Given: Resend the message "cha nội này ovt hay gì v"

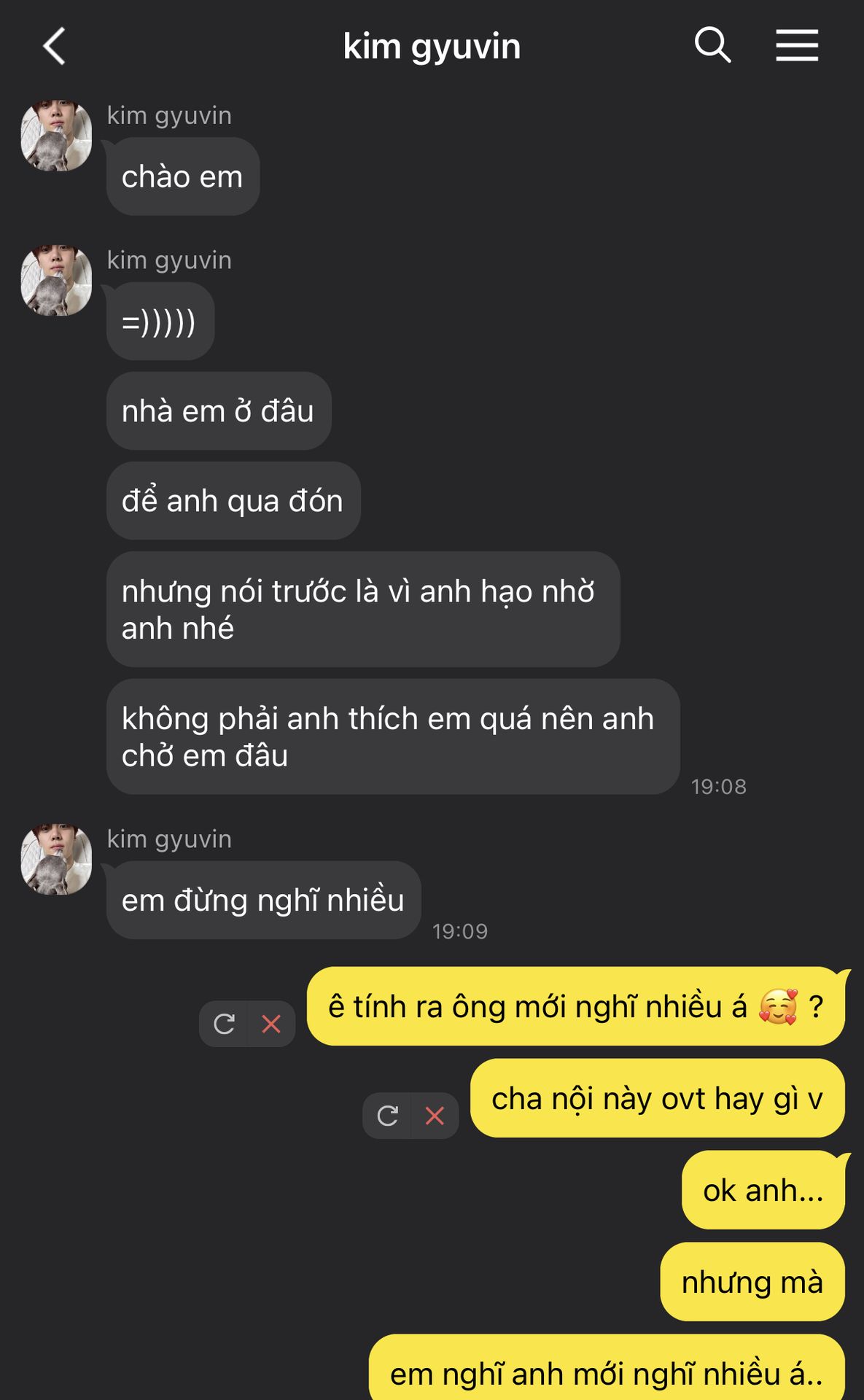Looking at the screenshot, I should [x=387, y=1116].
